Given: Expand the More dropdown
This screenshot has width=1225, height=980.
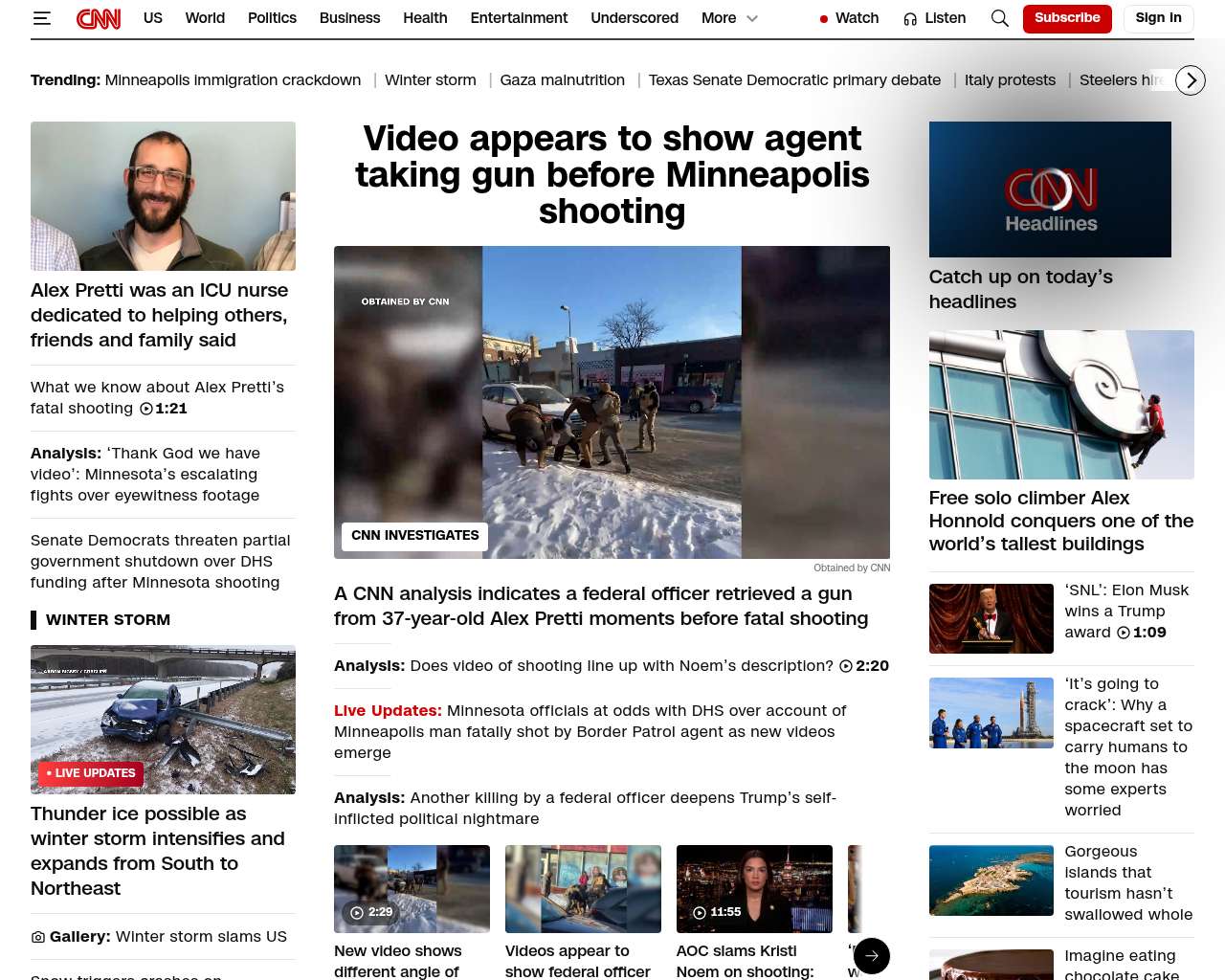Looking at the screenshot, I should [x=729, y=18].
